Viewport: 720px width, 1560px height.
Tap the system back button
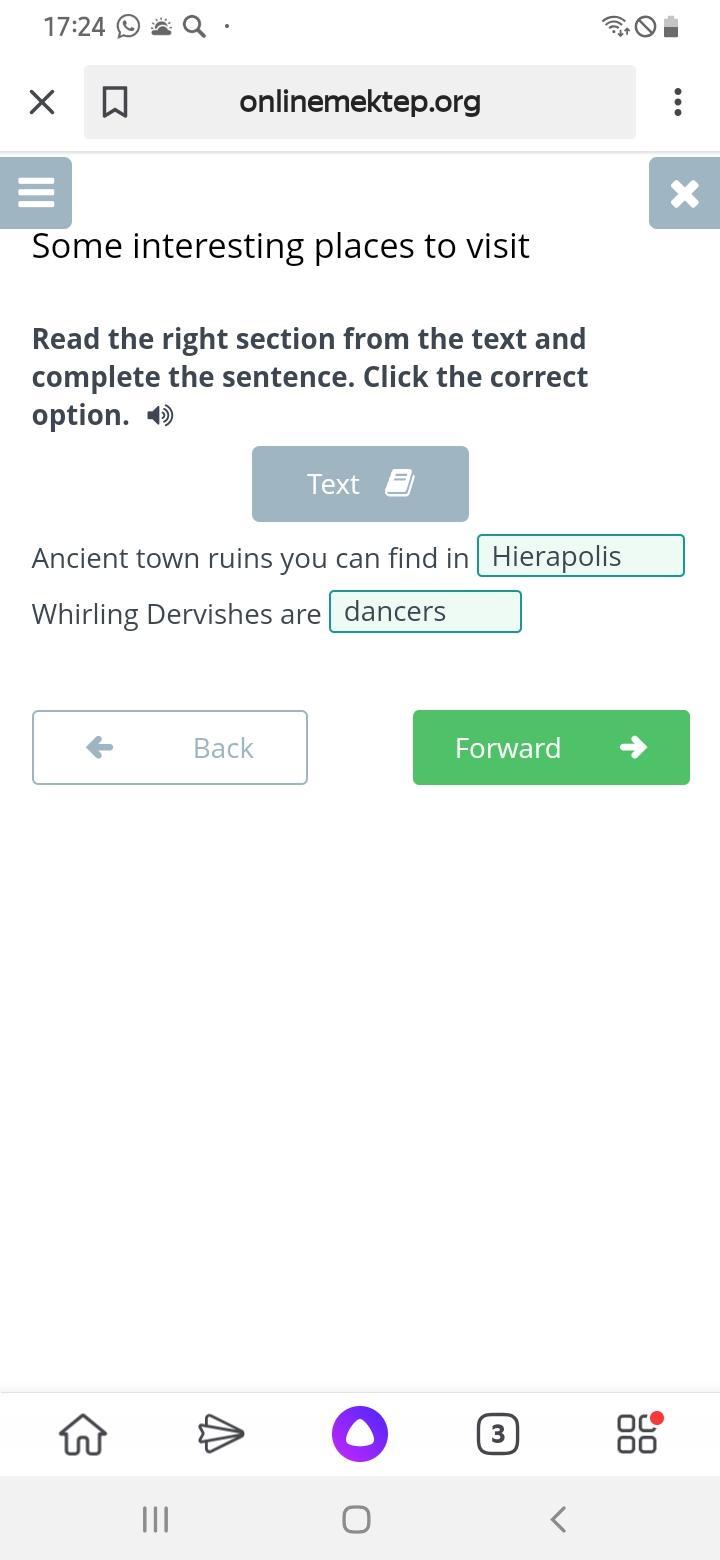click(559, 1520)
